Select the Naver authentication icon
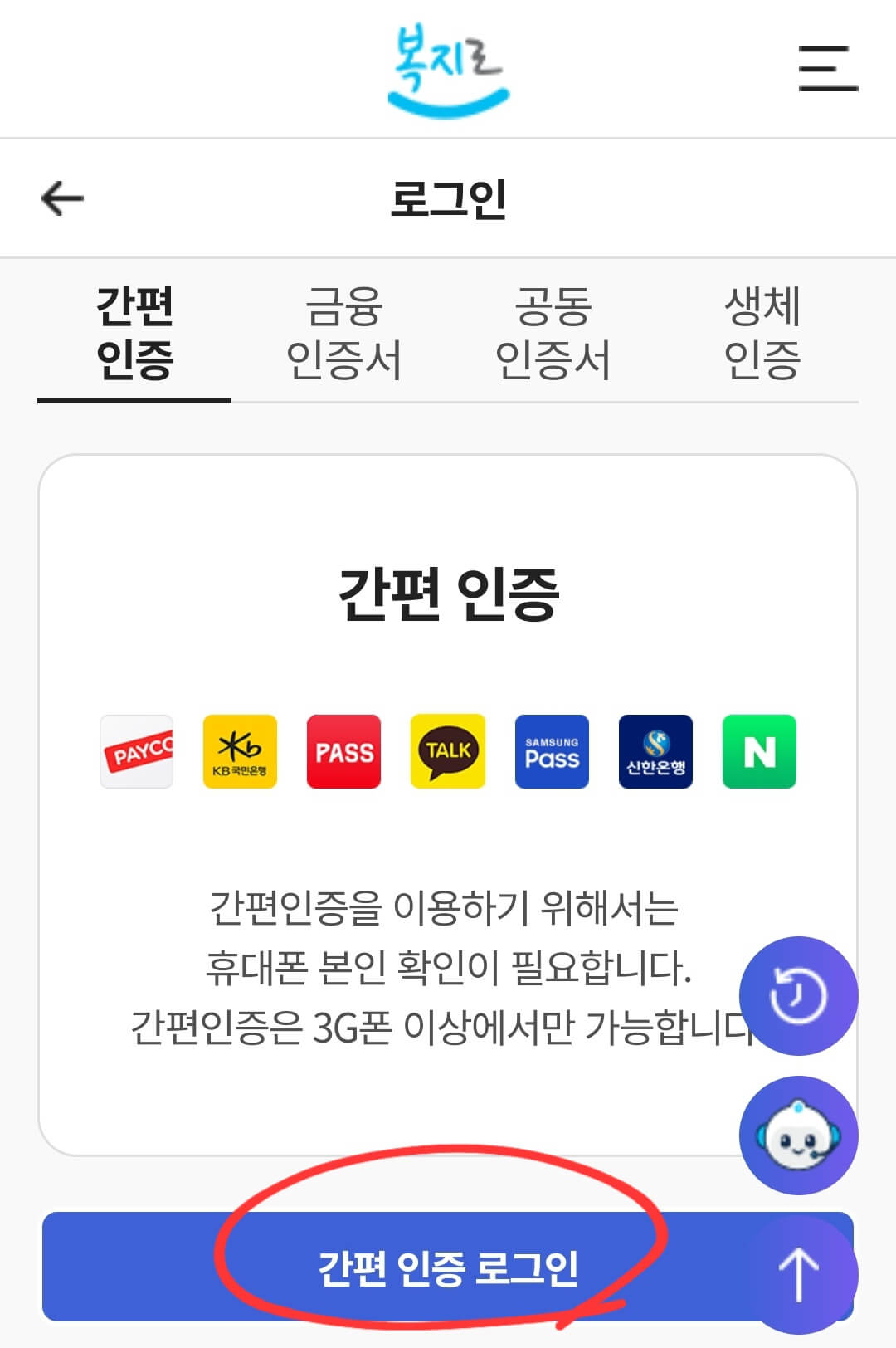 click(x=759, y=751)
